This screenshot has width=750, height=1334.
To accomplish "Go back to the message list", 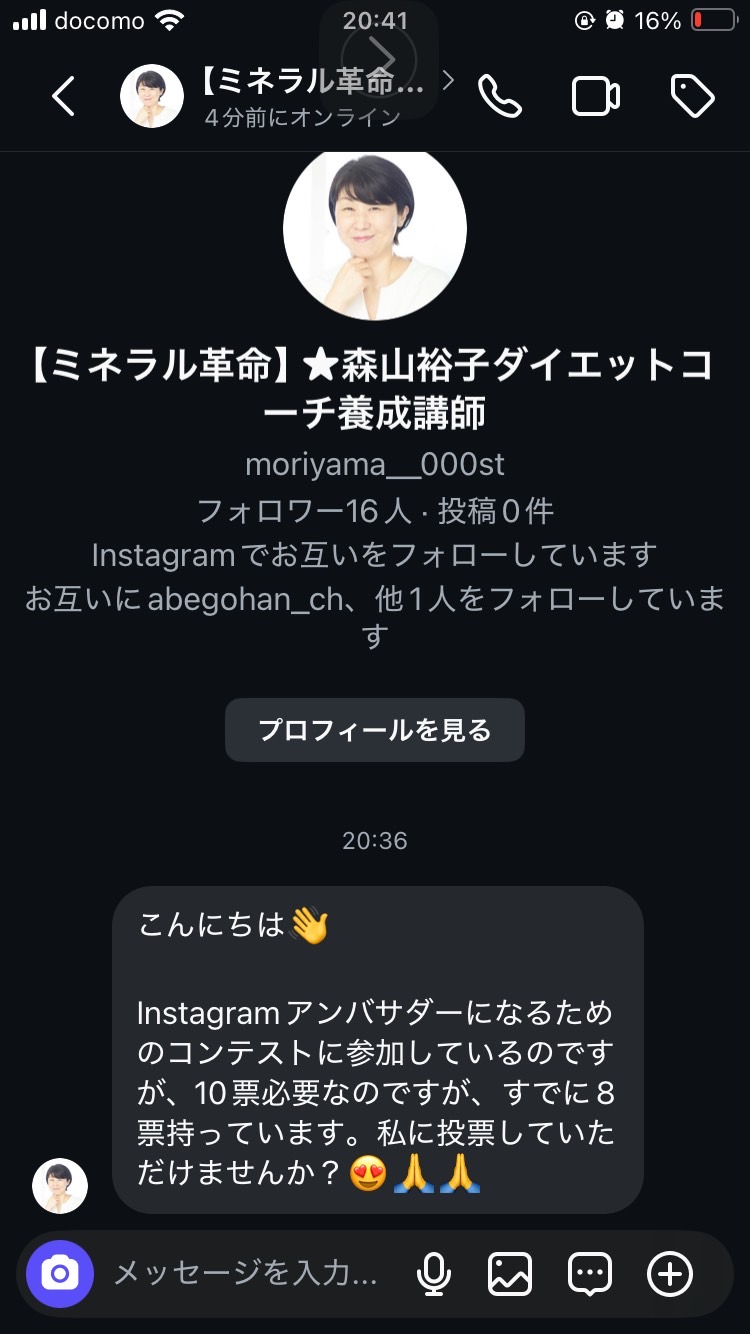I will coord(63,96).
